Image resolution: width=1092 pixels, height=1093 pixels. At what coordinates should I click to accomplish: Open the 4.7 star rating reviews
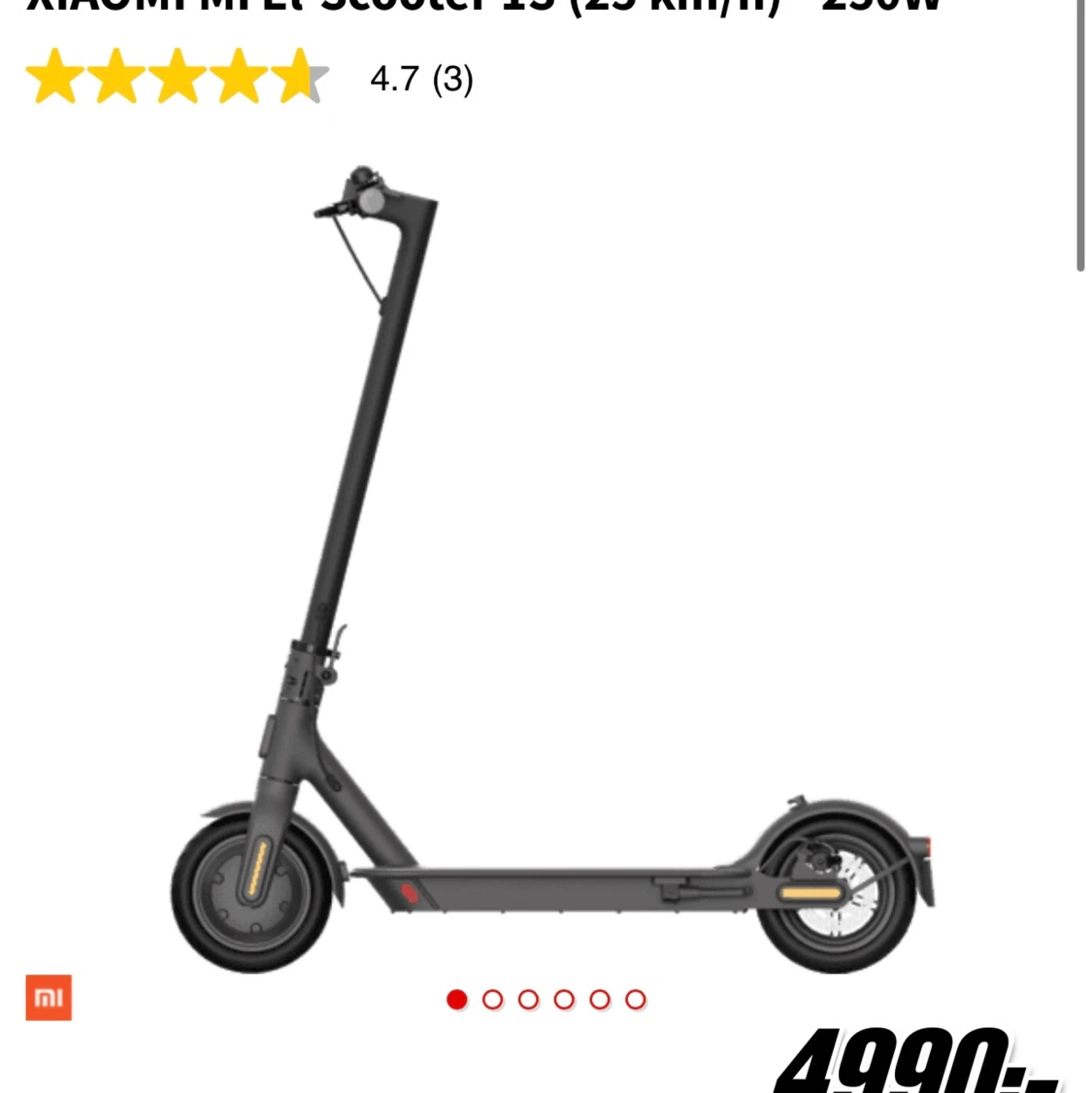[248, 78]
